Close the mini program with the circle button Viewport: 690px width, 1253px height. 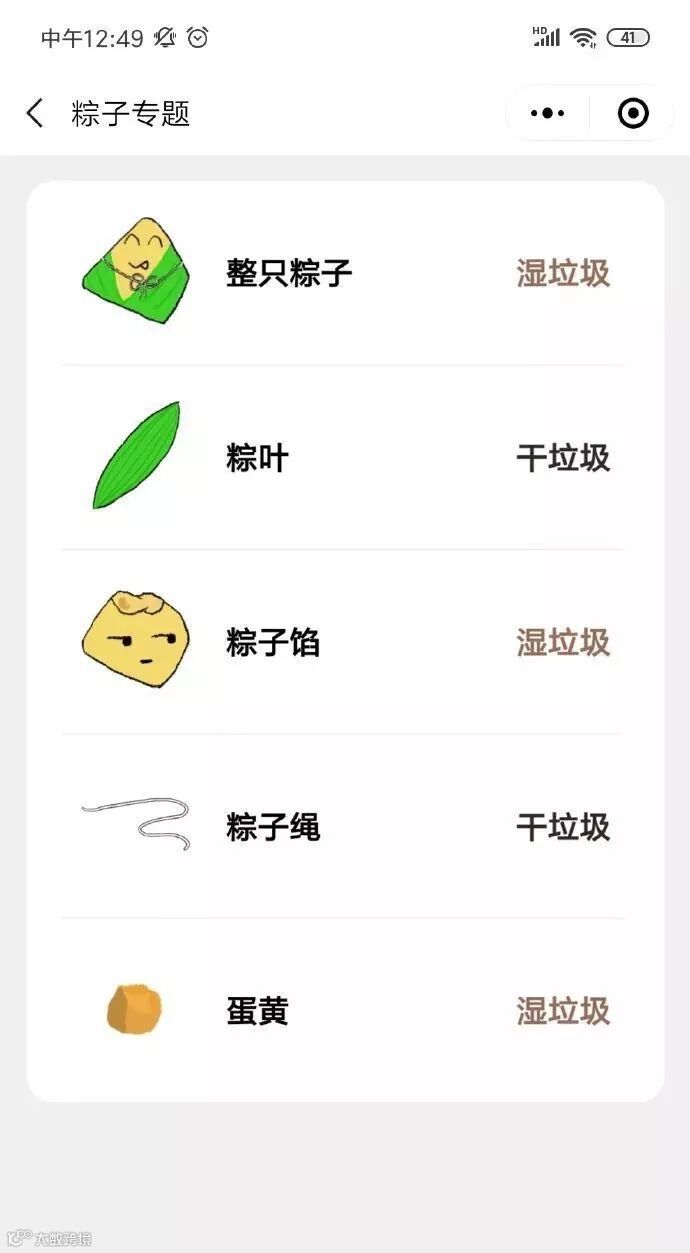pos(633,114)
